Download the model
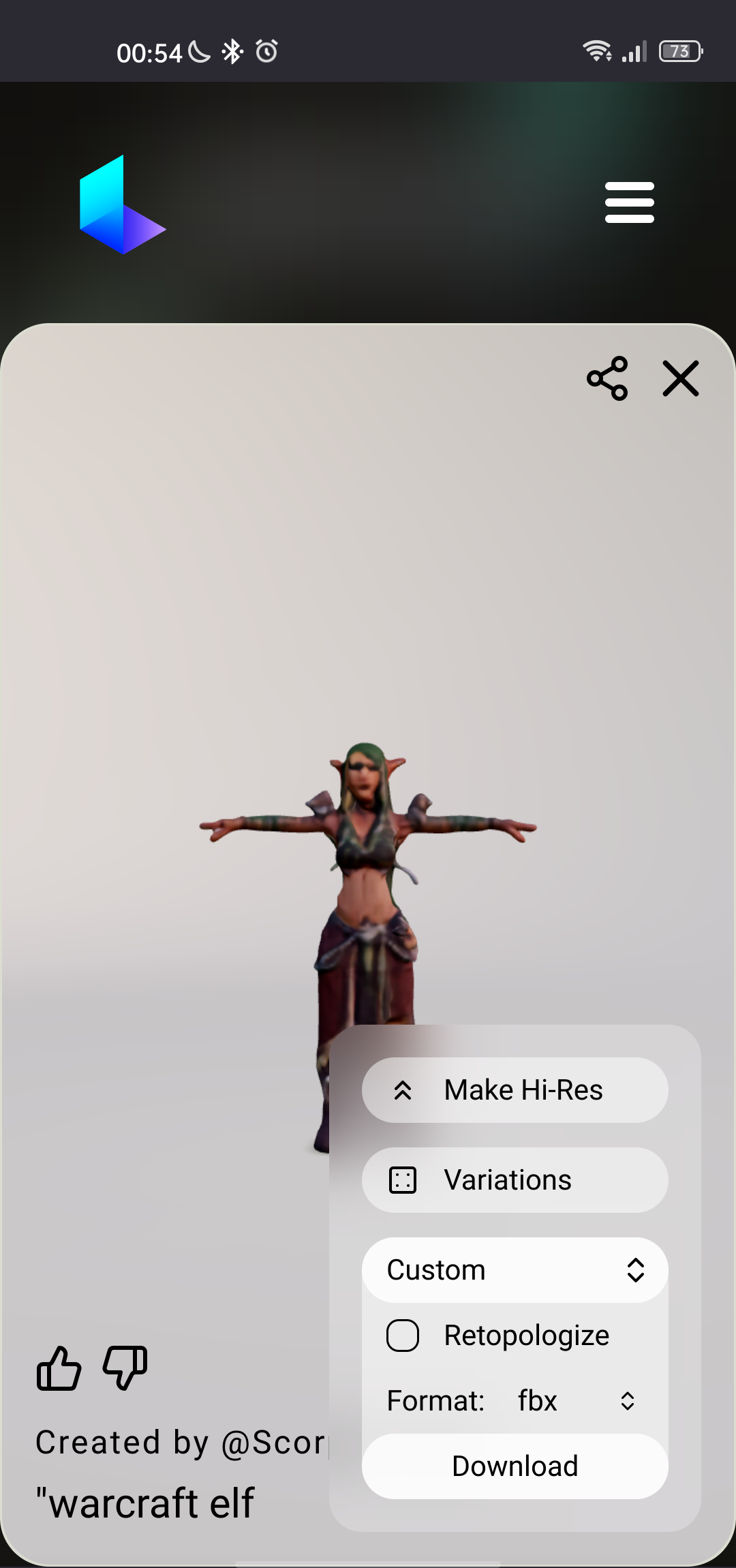 515,1466
